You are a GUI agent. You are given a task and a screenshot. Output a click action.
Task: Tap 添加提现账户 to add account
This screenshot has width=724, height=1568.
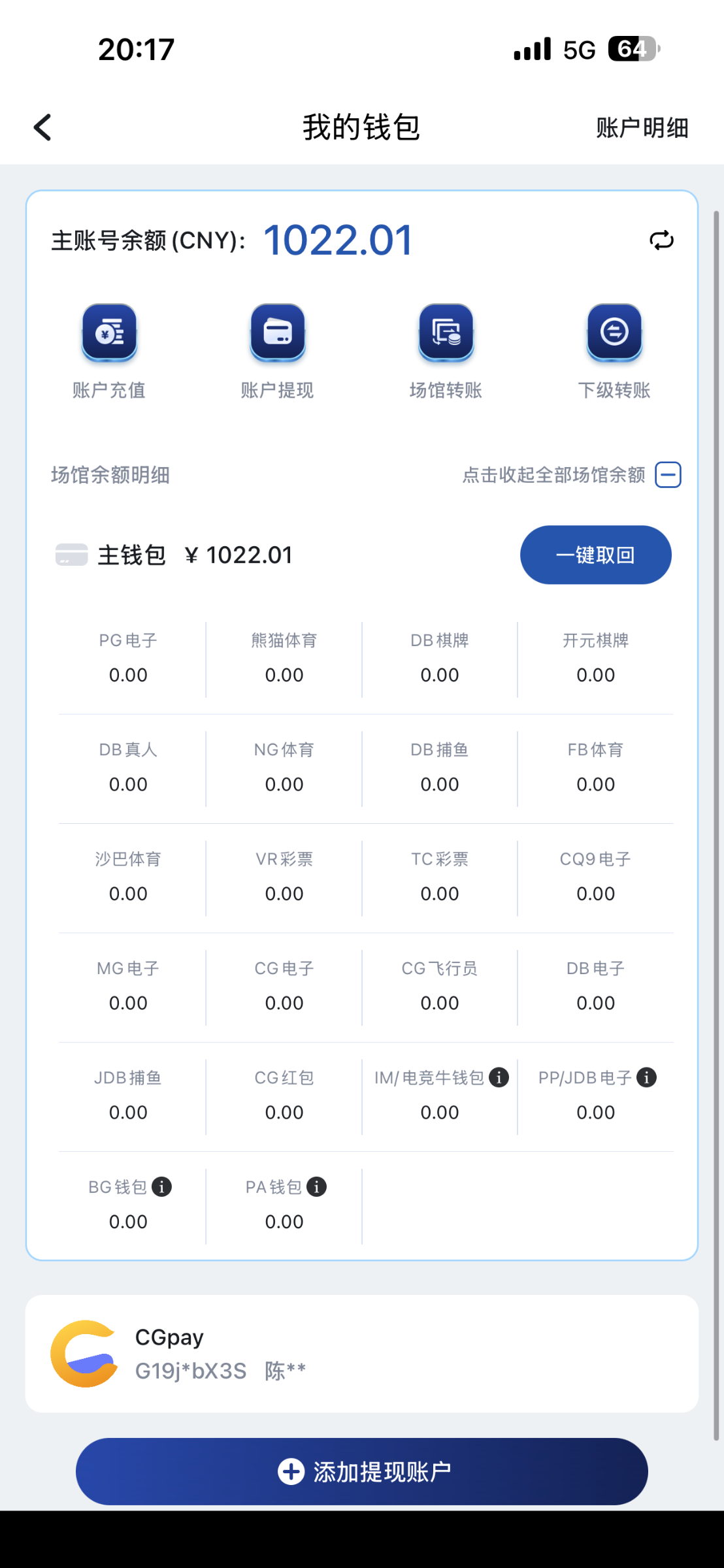(361, 1471)
